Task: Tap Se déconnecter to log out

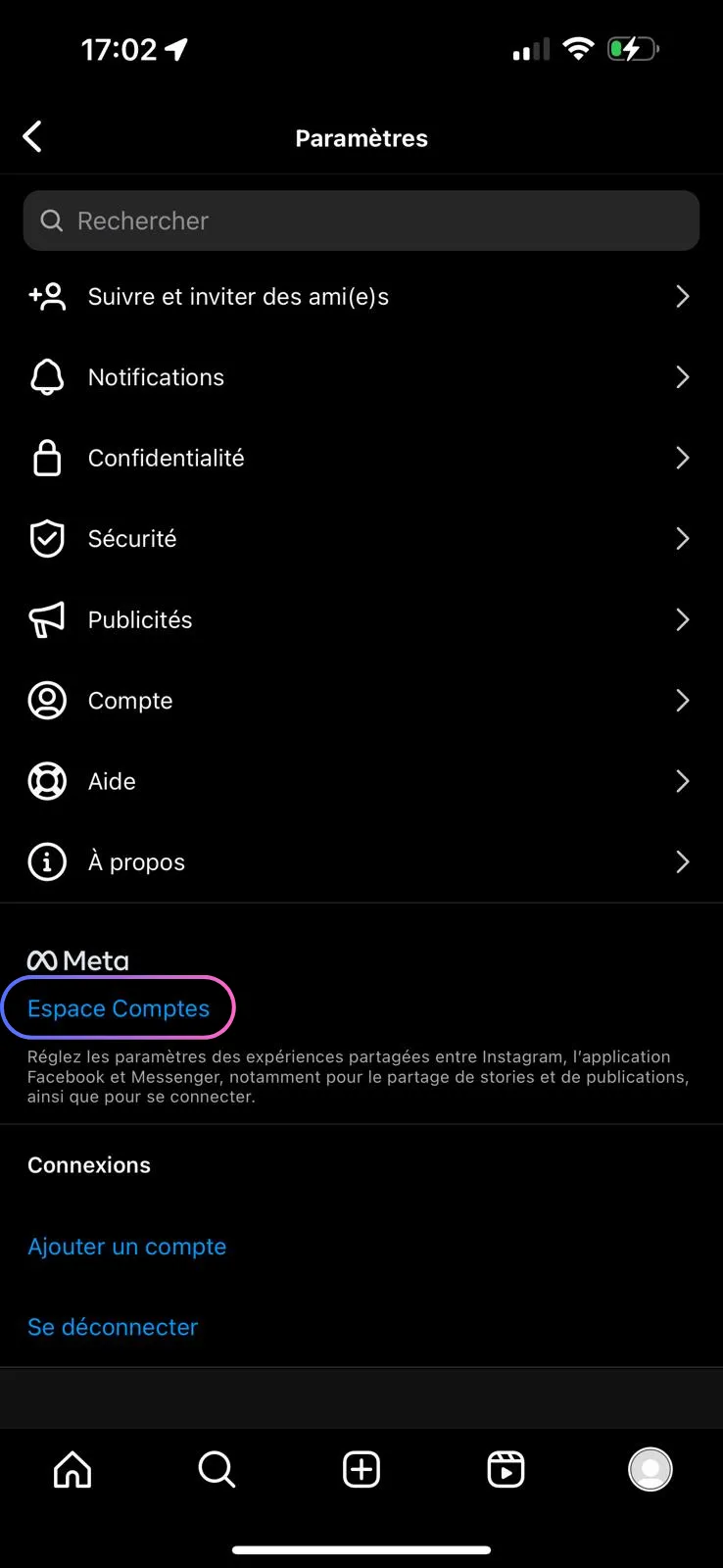Action: coord(113,1327)
